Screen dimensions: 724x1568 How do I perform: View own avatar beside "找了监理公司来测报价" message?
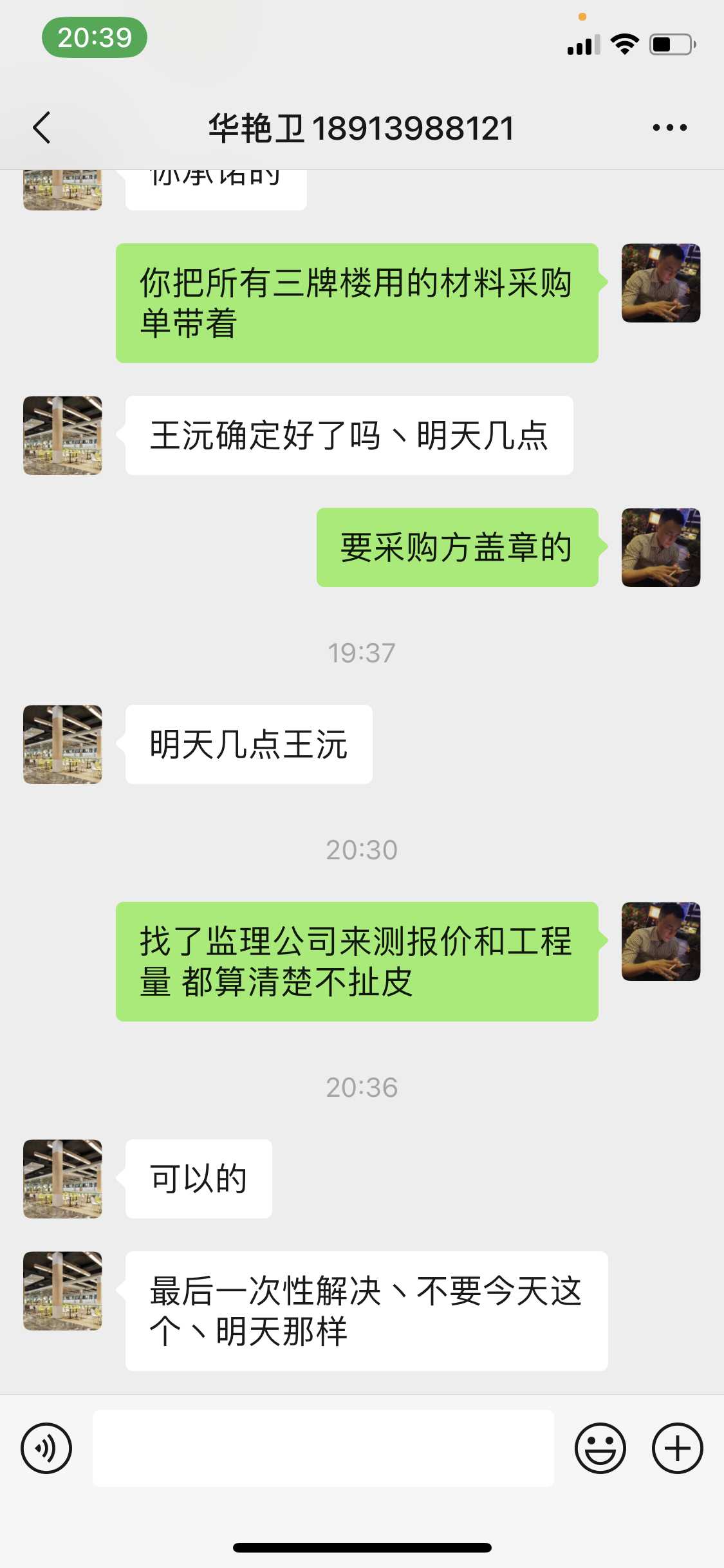tap(661, 941)
